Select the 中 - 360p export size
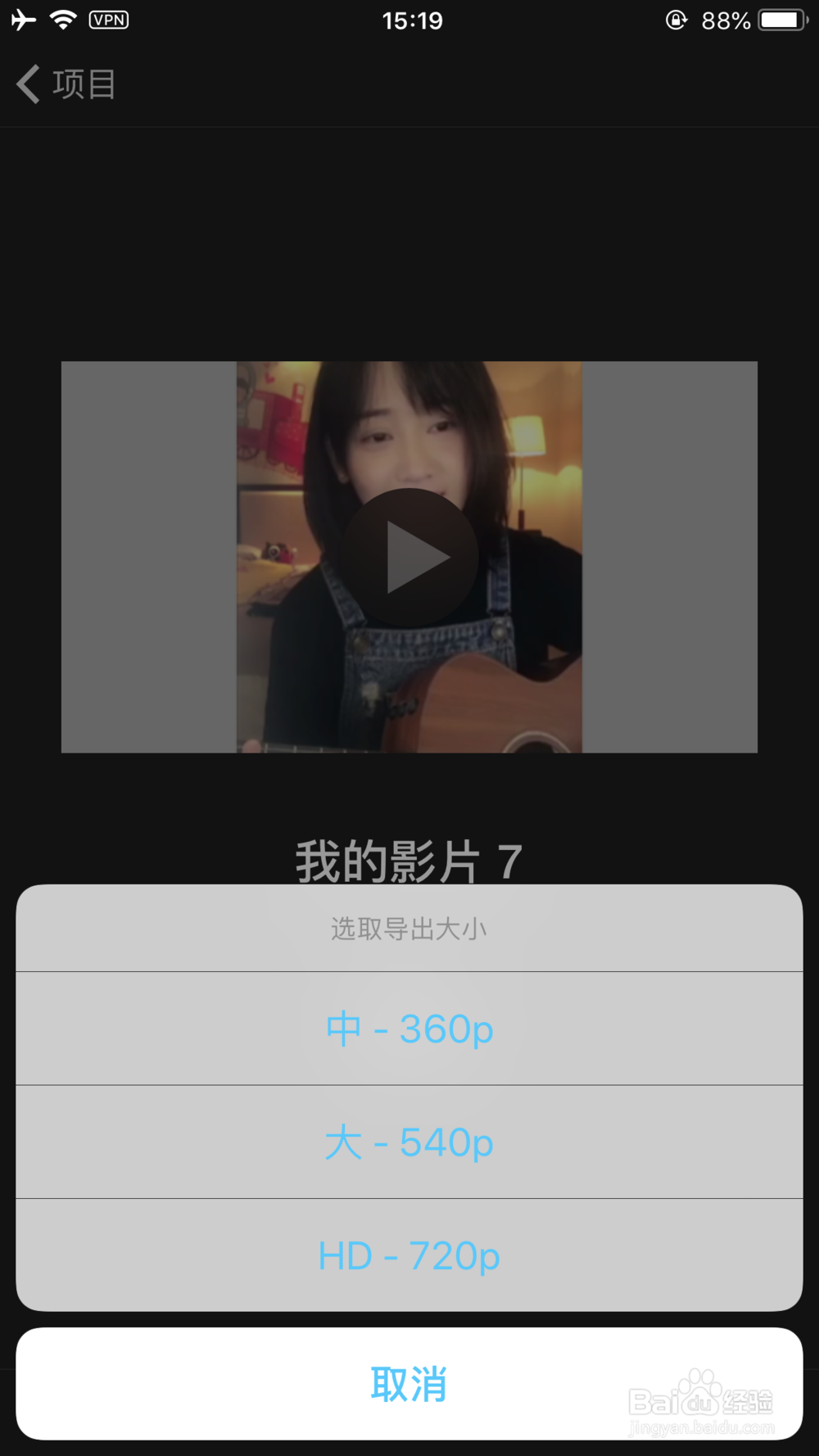Viewport: 819px width, 1456px height. [409, 1029]
